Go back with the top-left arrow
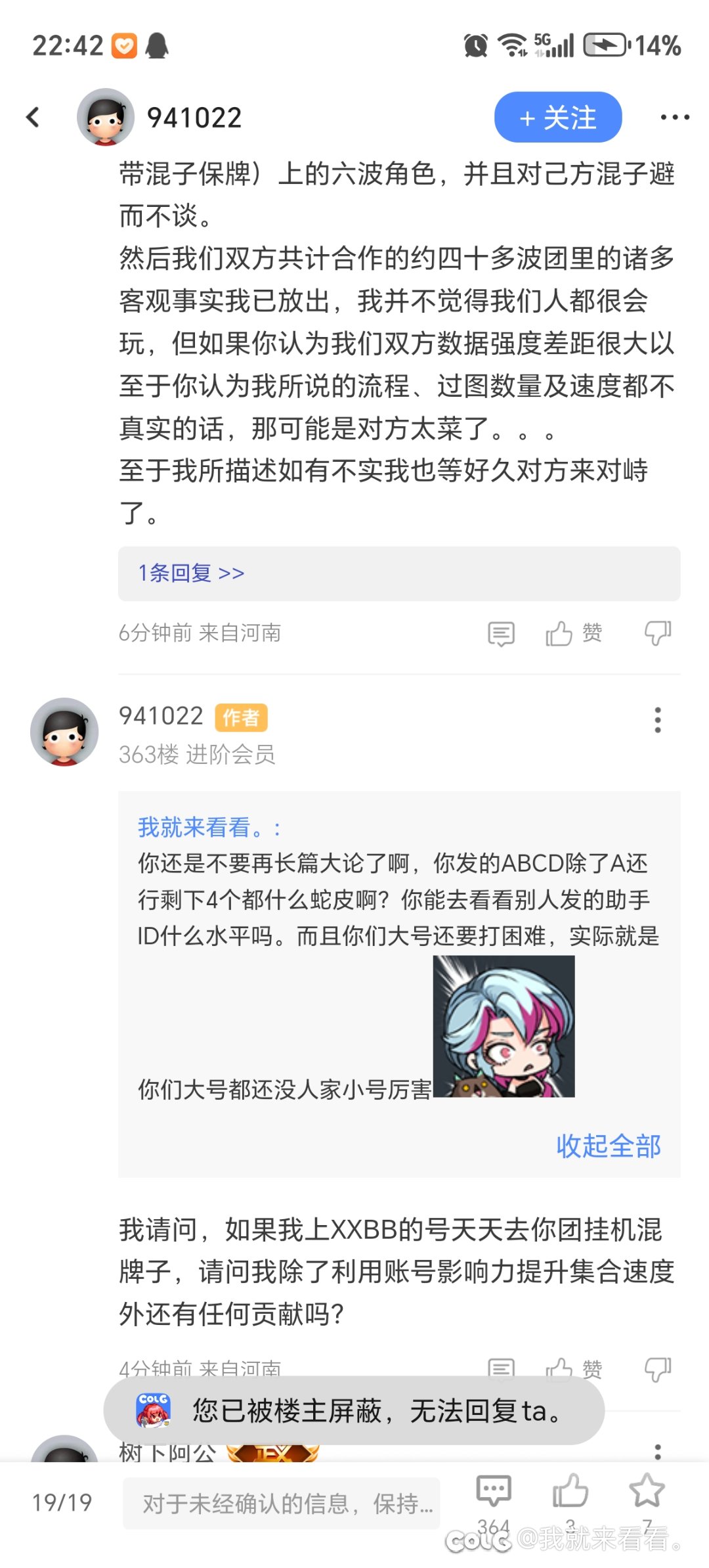Screen dimensions: 709x1568 (33, 118)
